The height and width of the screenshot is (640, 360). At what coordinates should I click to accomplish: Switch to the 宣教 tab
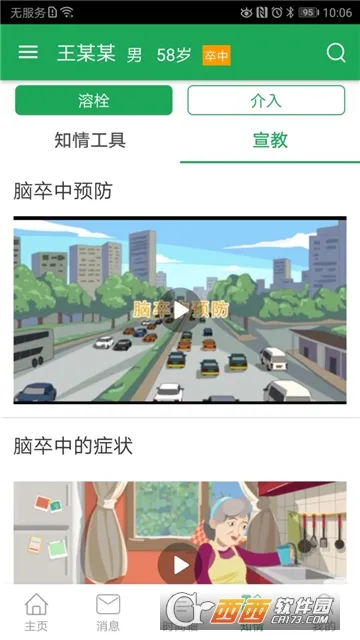pos(270,140)
